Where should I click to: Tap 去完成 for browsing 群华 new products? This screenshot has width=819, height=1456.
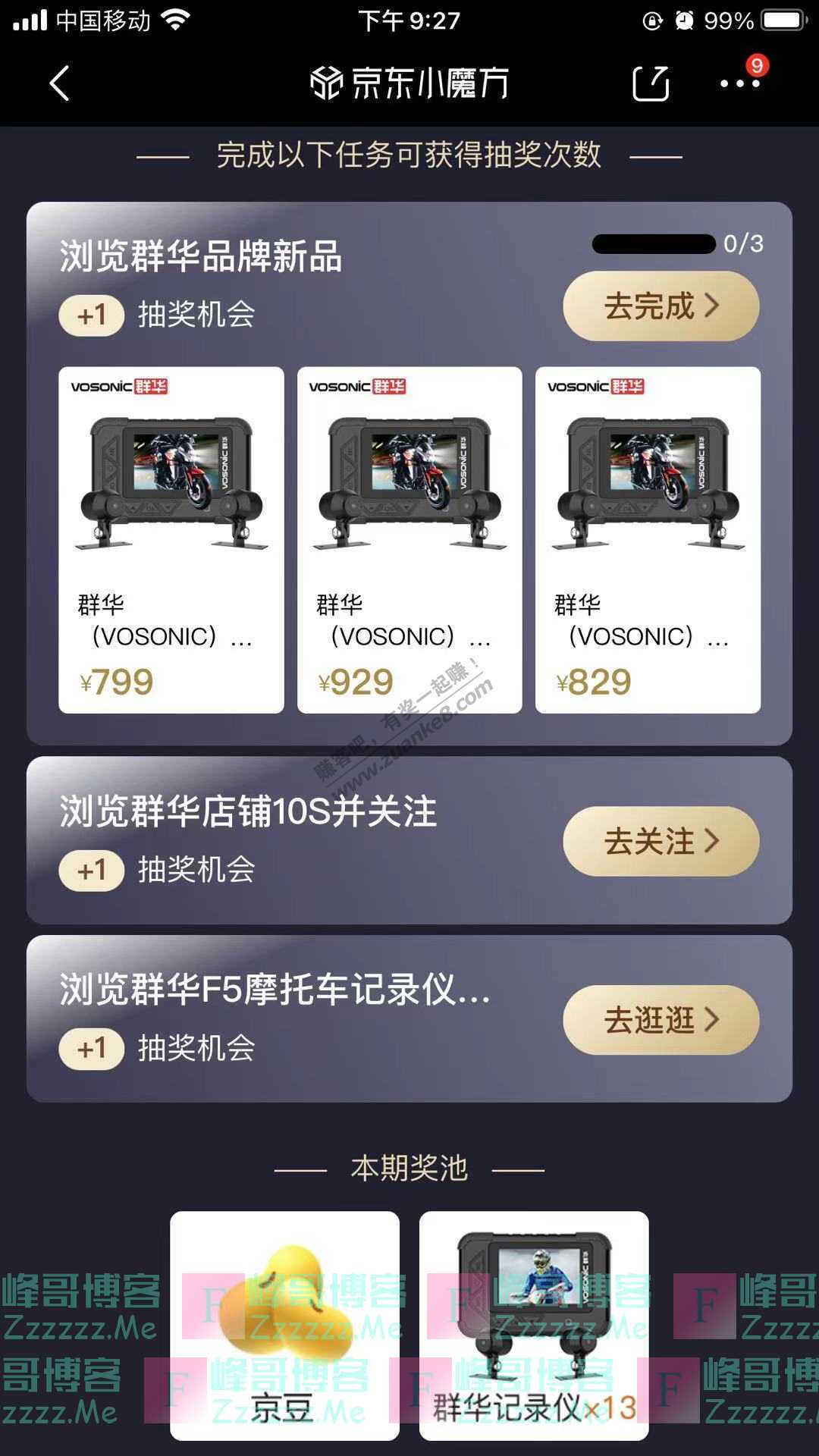pyautogui.click(x=661, y=306)
